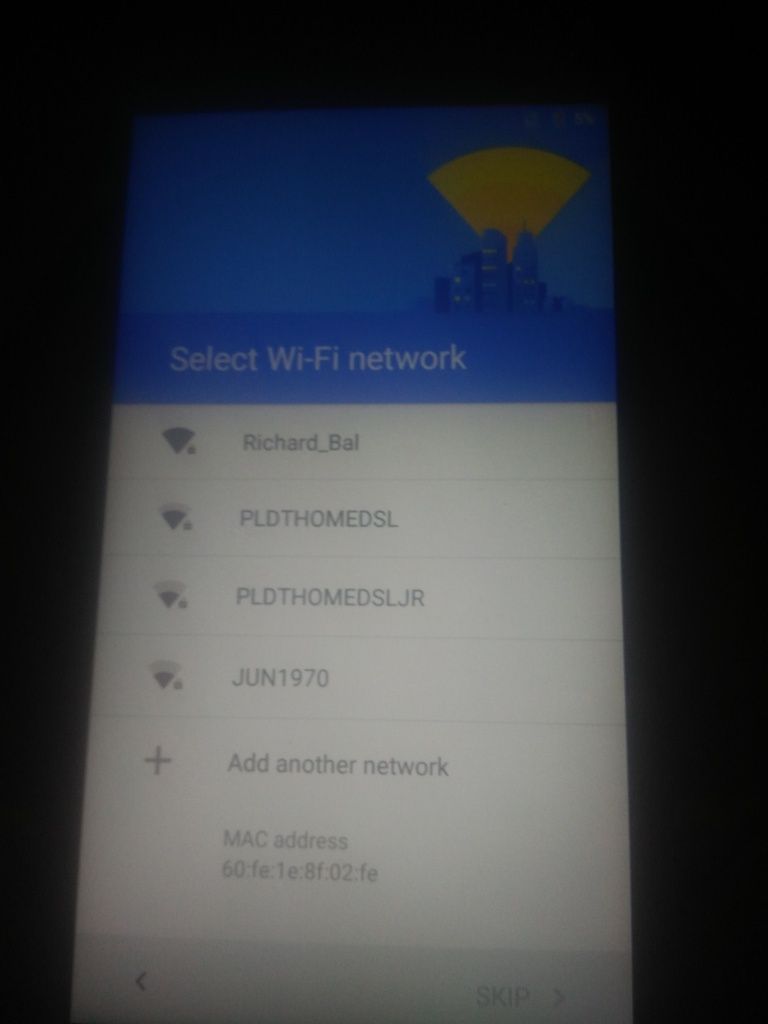This screenshot has height=1024, width=768.
Task: Choose the PLDTHOMEDSLJR network
Action: (330, 597)
